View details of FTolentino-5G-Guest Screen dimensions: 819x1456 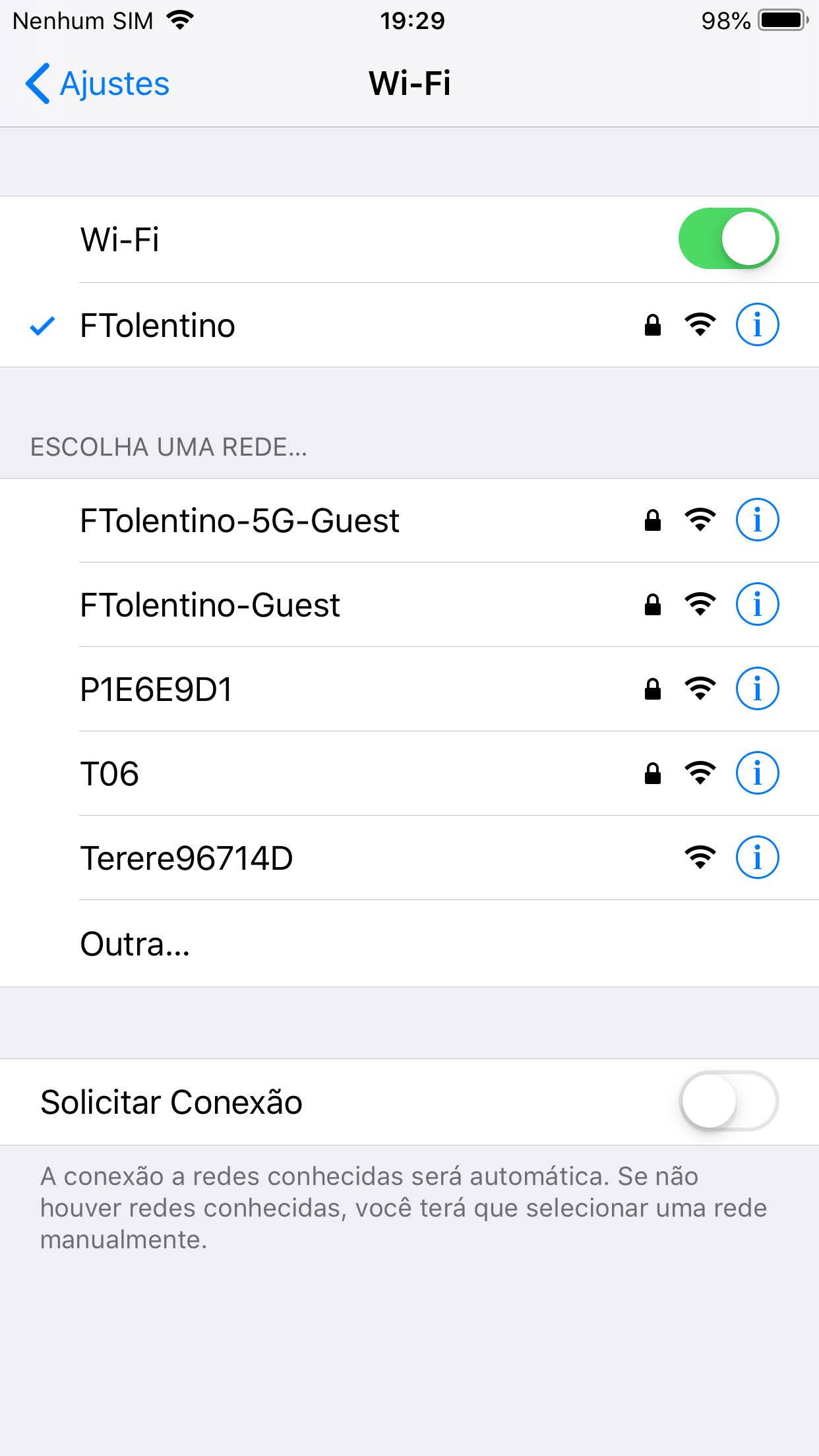[757, 520]
